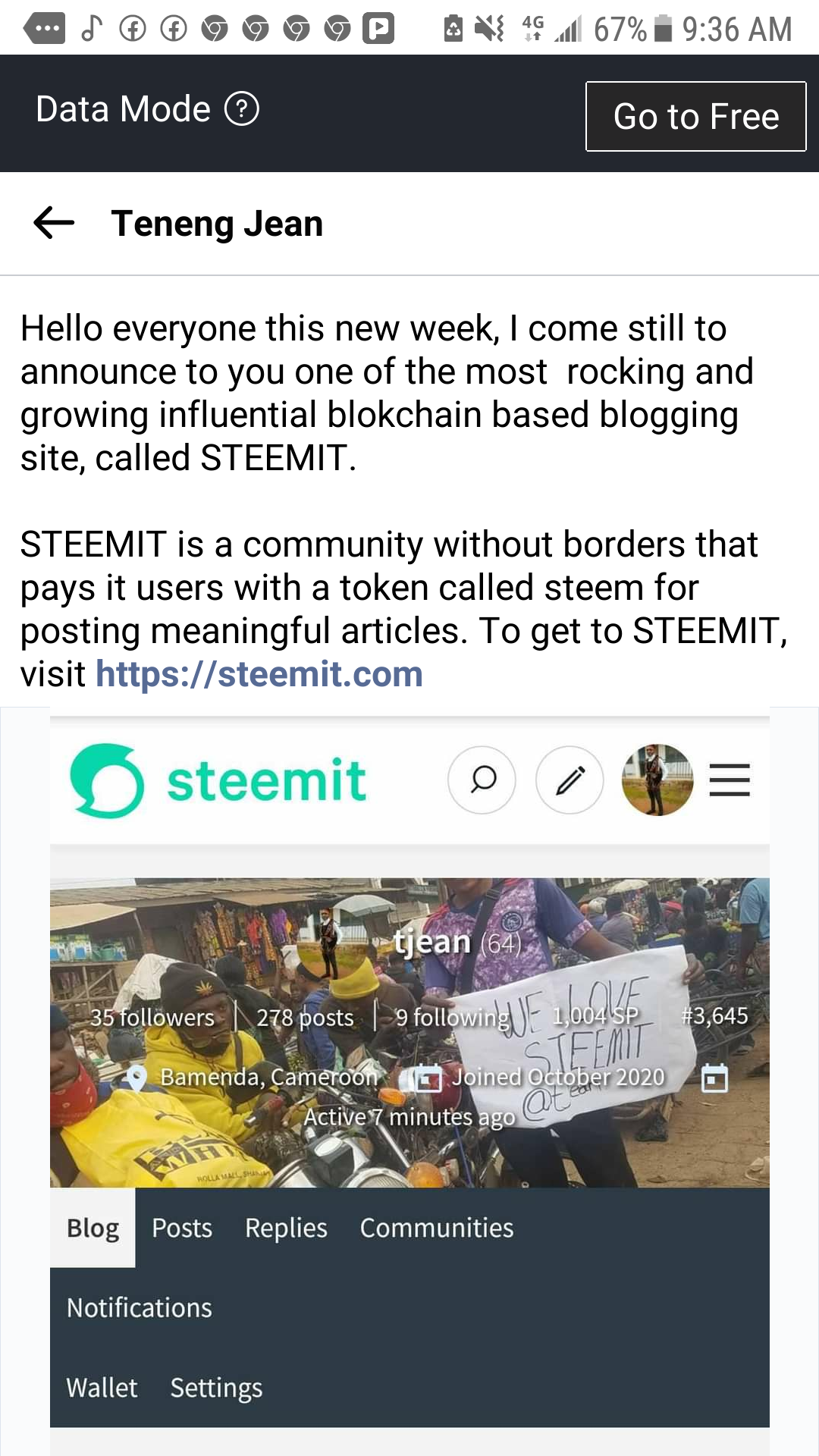Open the steemit.com link

[259, 674]
